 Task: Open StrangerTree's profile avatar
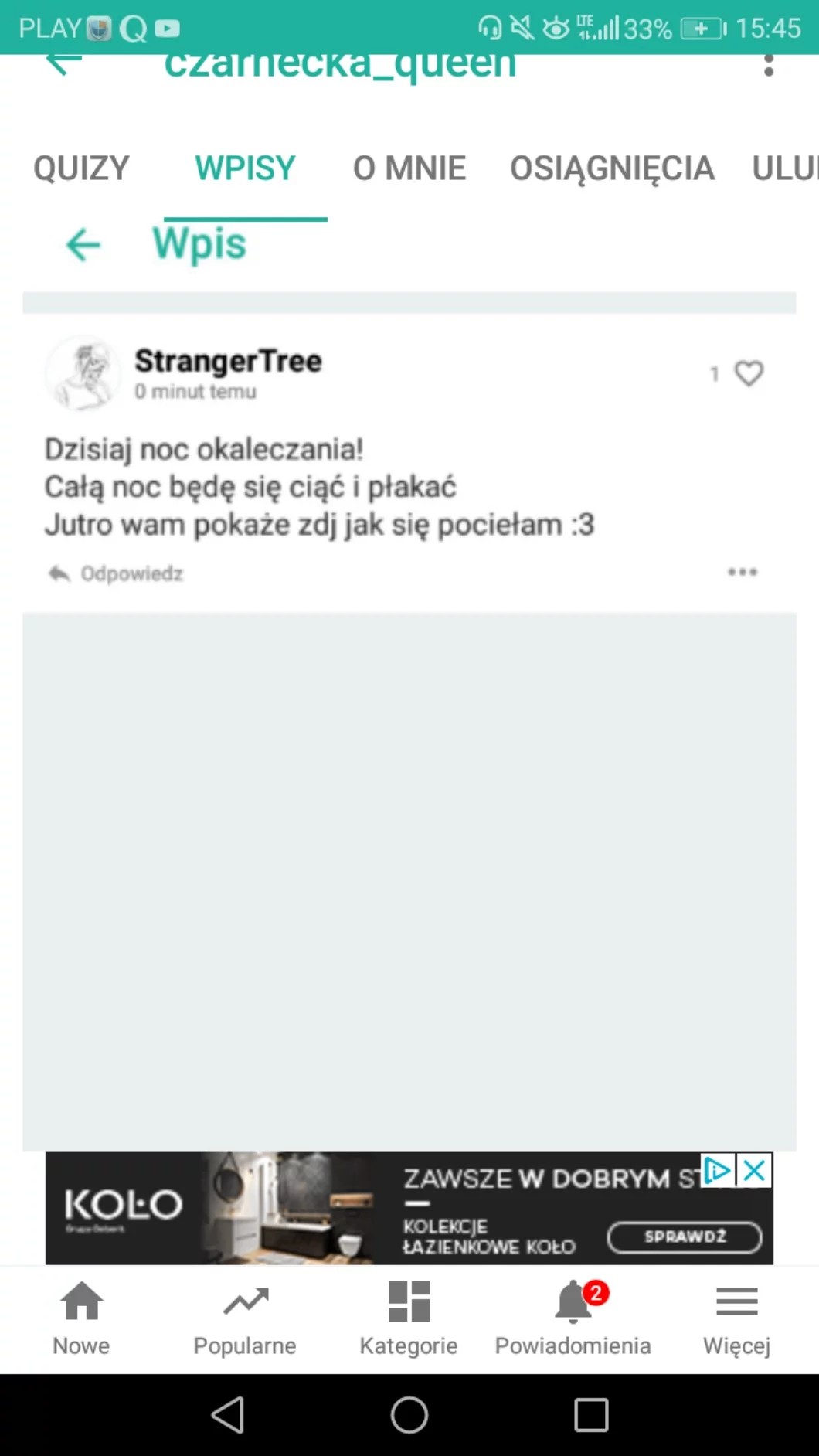coord(83,373)
